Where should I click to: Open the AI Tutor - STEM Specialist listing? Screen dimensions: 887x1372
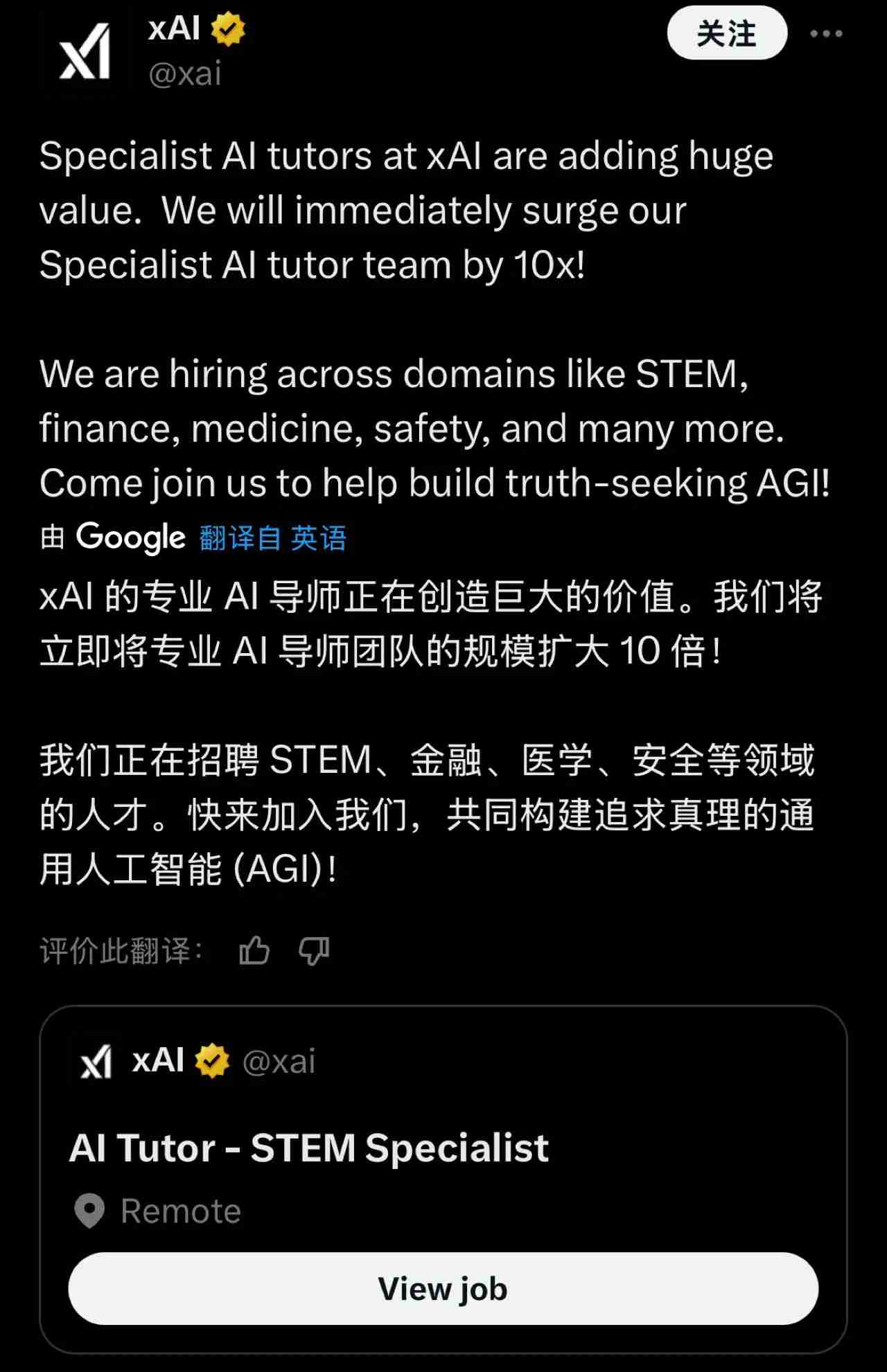pyautogui.click(x=310, y=1147)
